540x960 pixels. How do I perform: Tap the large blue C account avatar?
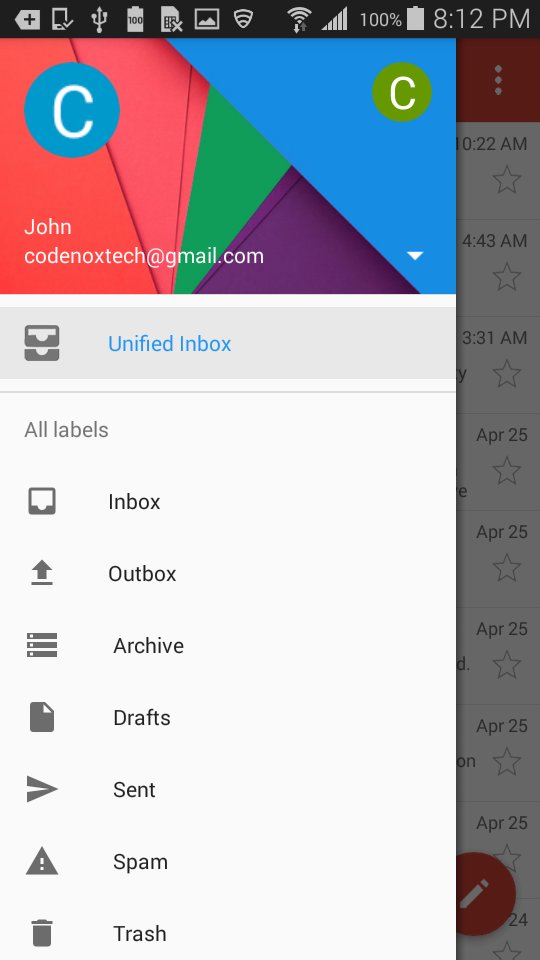72,110
